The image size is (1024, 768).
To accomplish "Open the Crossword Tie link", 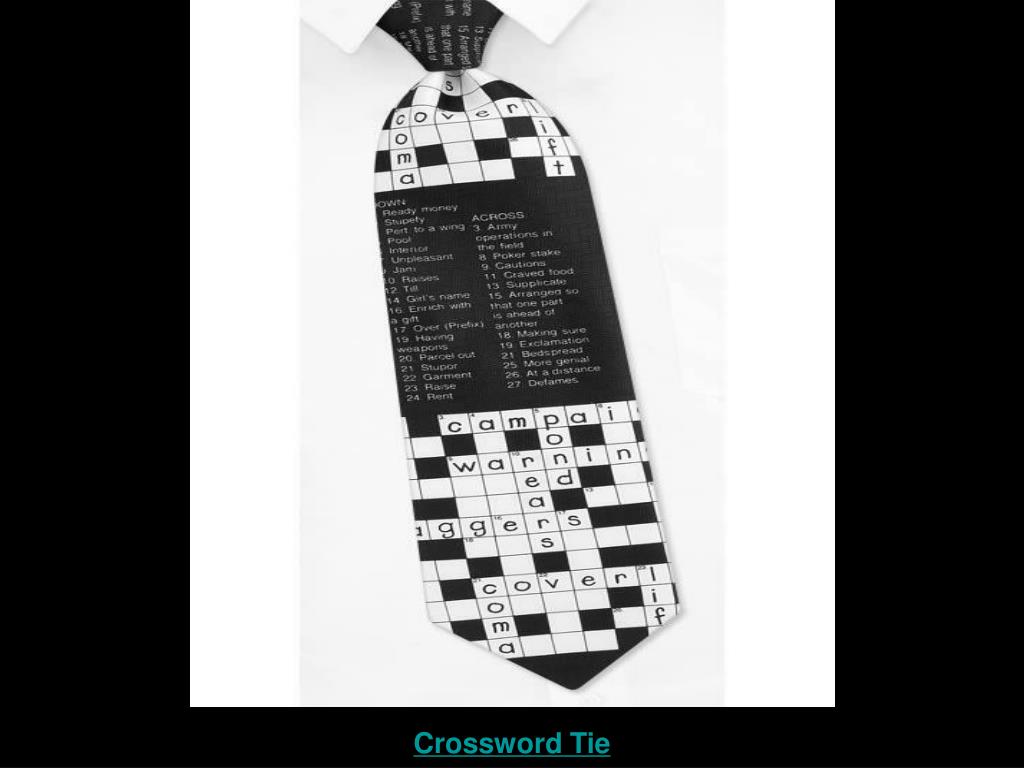I will (511, 743).
